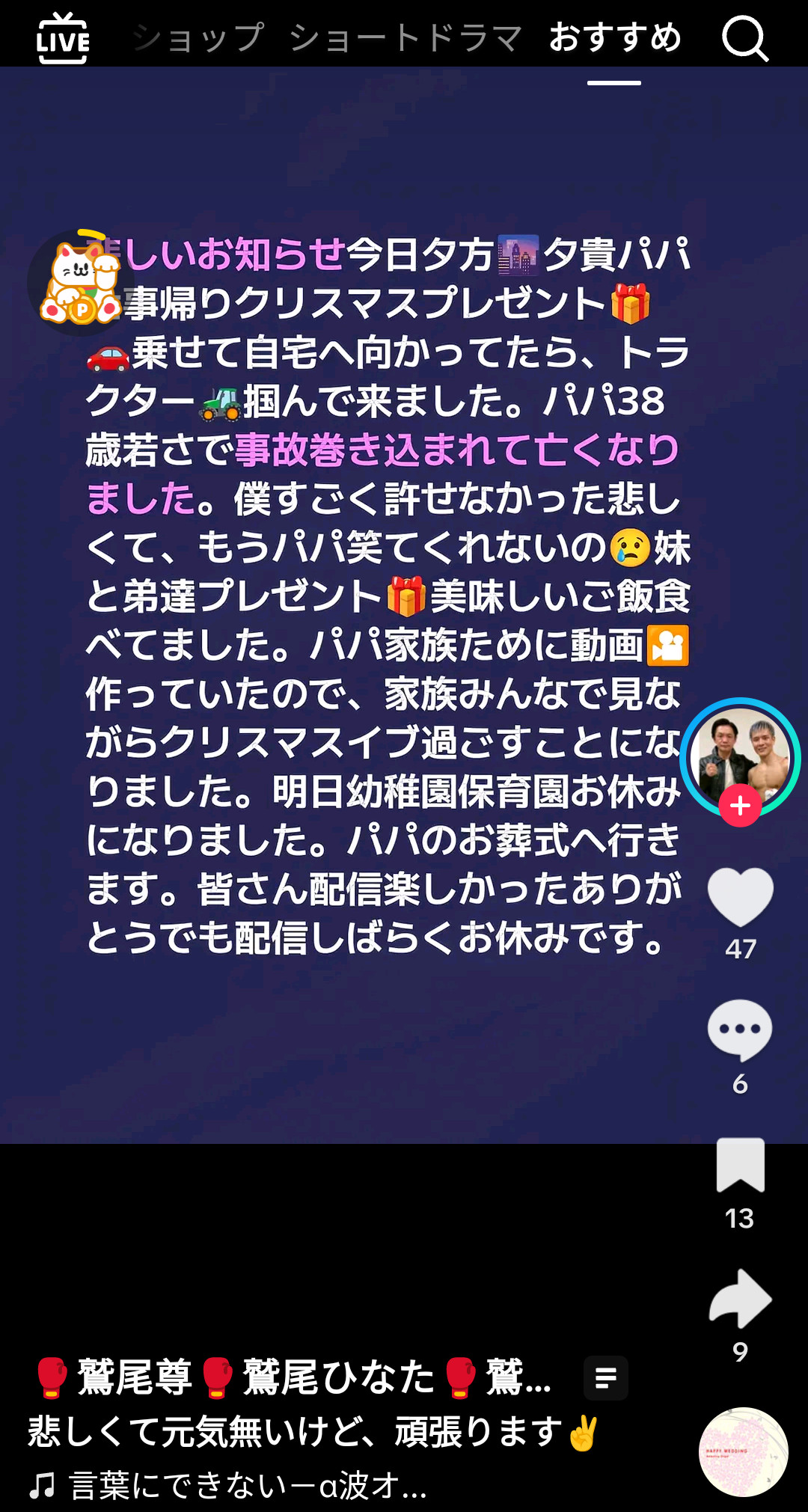
Task: Tap the spinning music disc
Action: [743, 1452]
